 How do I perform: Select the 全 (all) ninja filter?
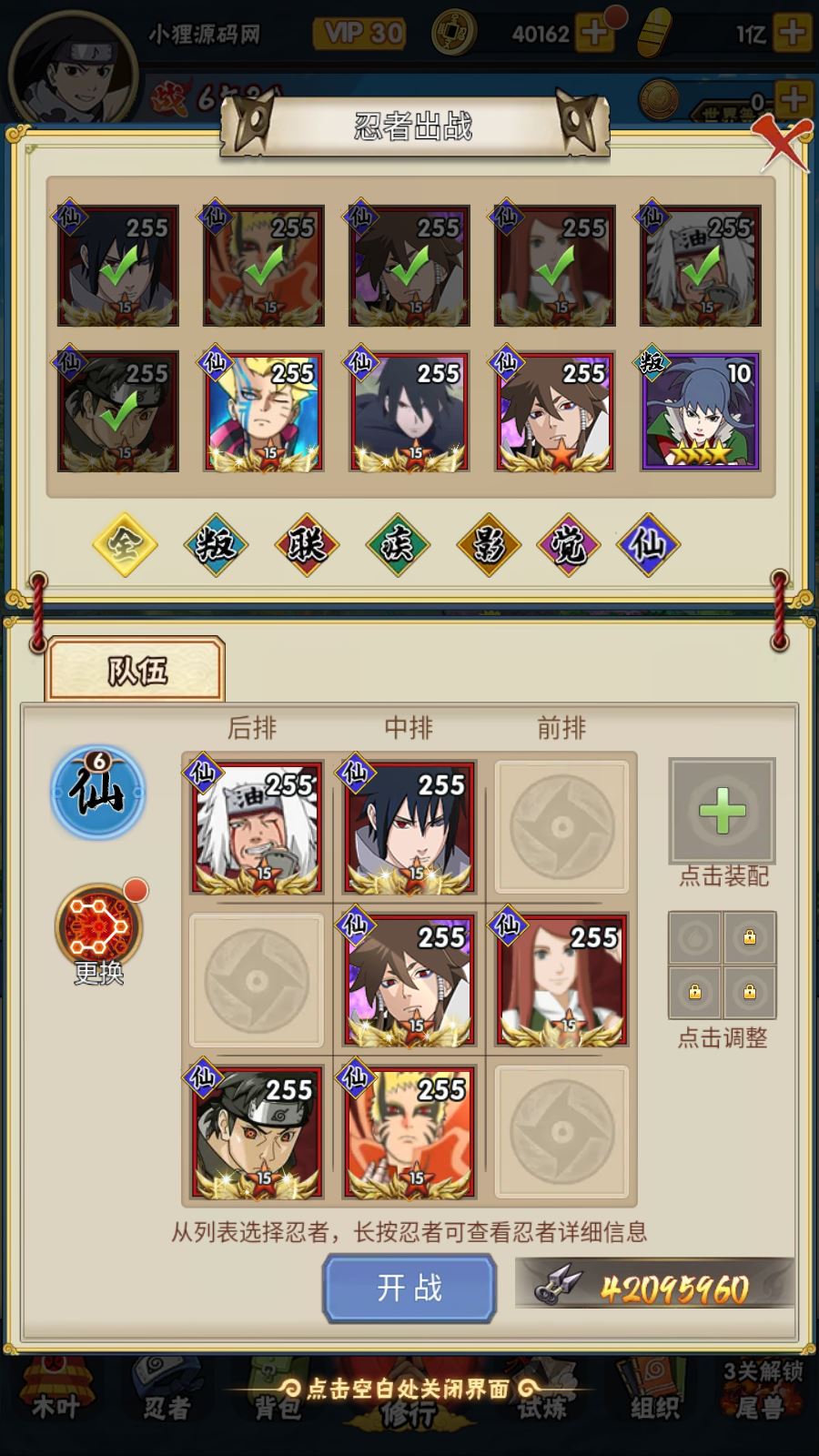[x=126, y=545]
